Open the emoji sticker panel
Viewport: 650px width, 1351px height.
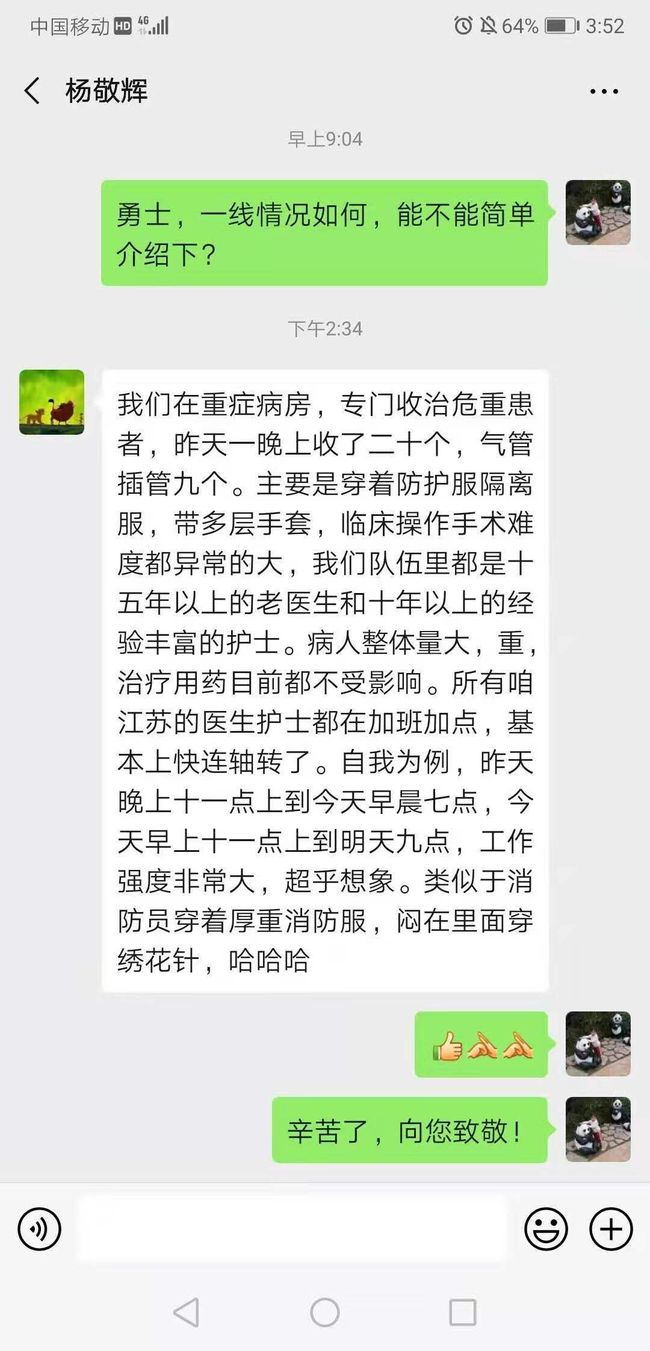[546, 1228]
